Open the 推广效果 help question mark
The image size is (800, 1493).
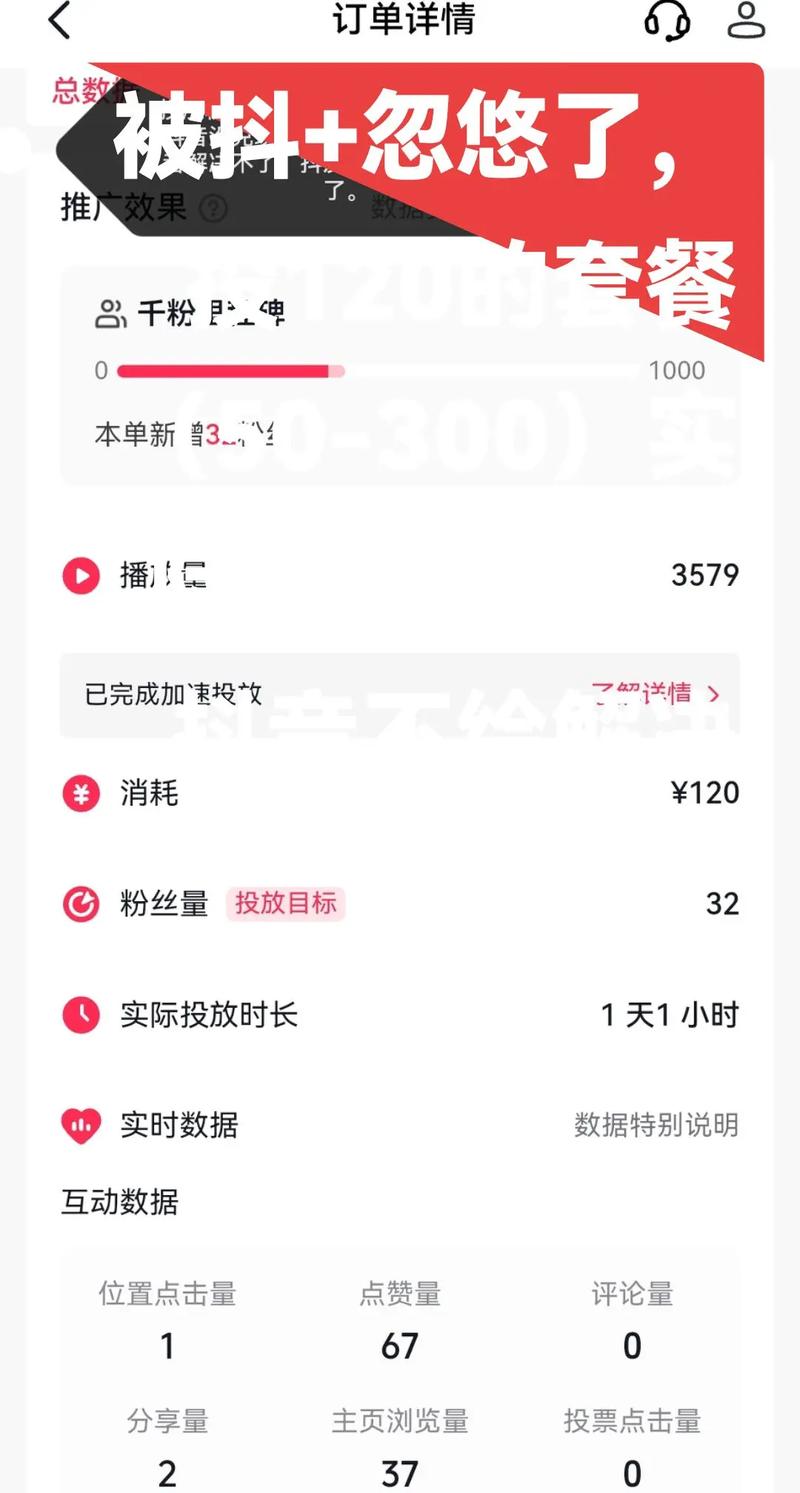210,209
